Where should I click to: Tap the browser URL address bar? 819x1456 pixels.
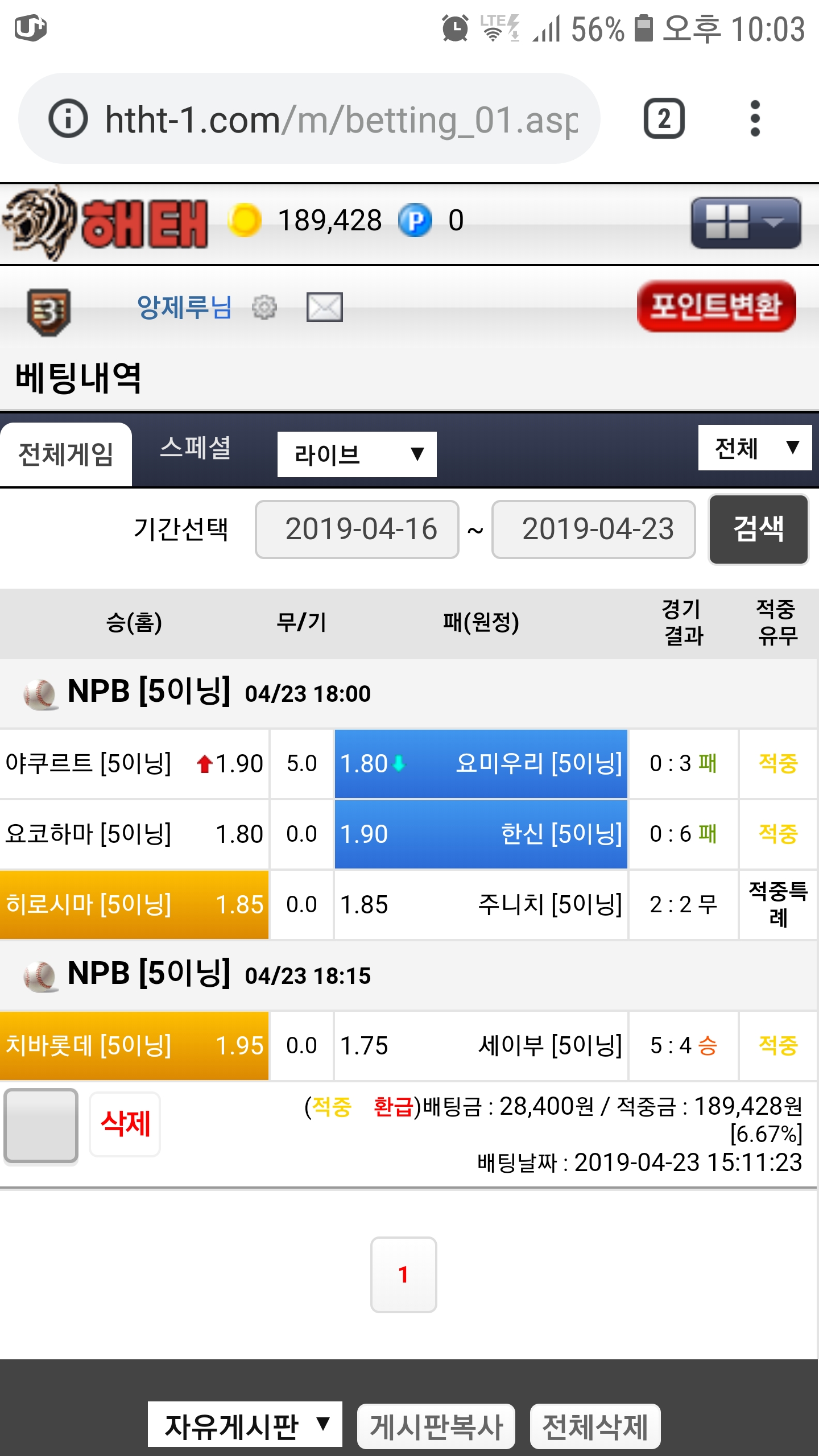[341, 119]
